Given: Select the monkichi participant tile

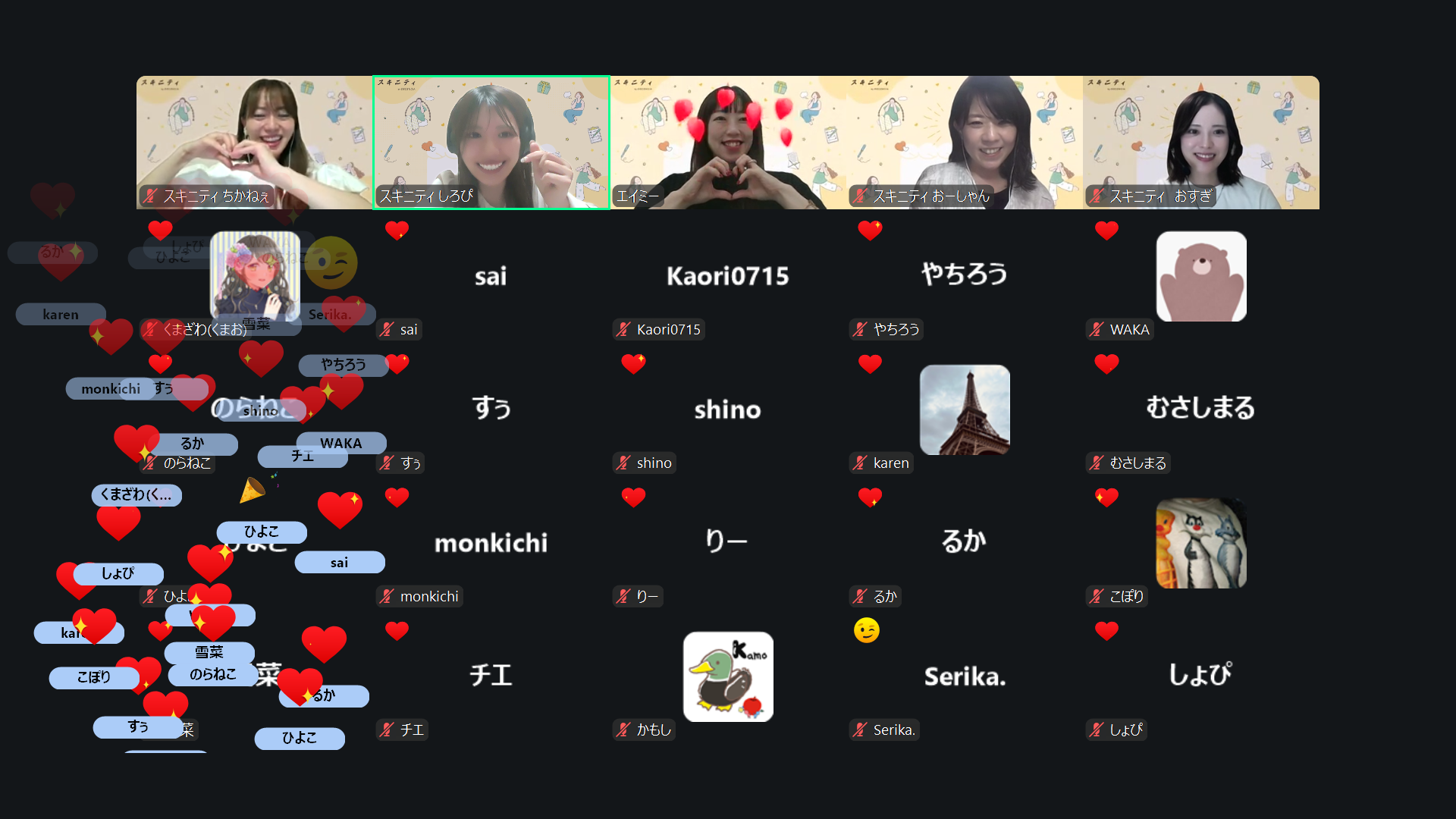Looking at the screenshot, I should click(x=491, y=543).
